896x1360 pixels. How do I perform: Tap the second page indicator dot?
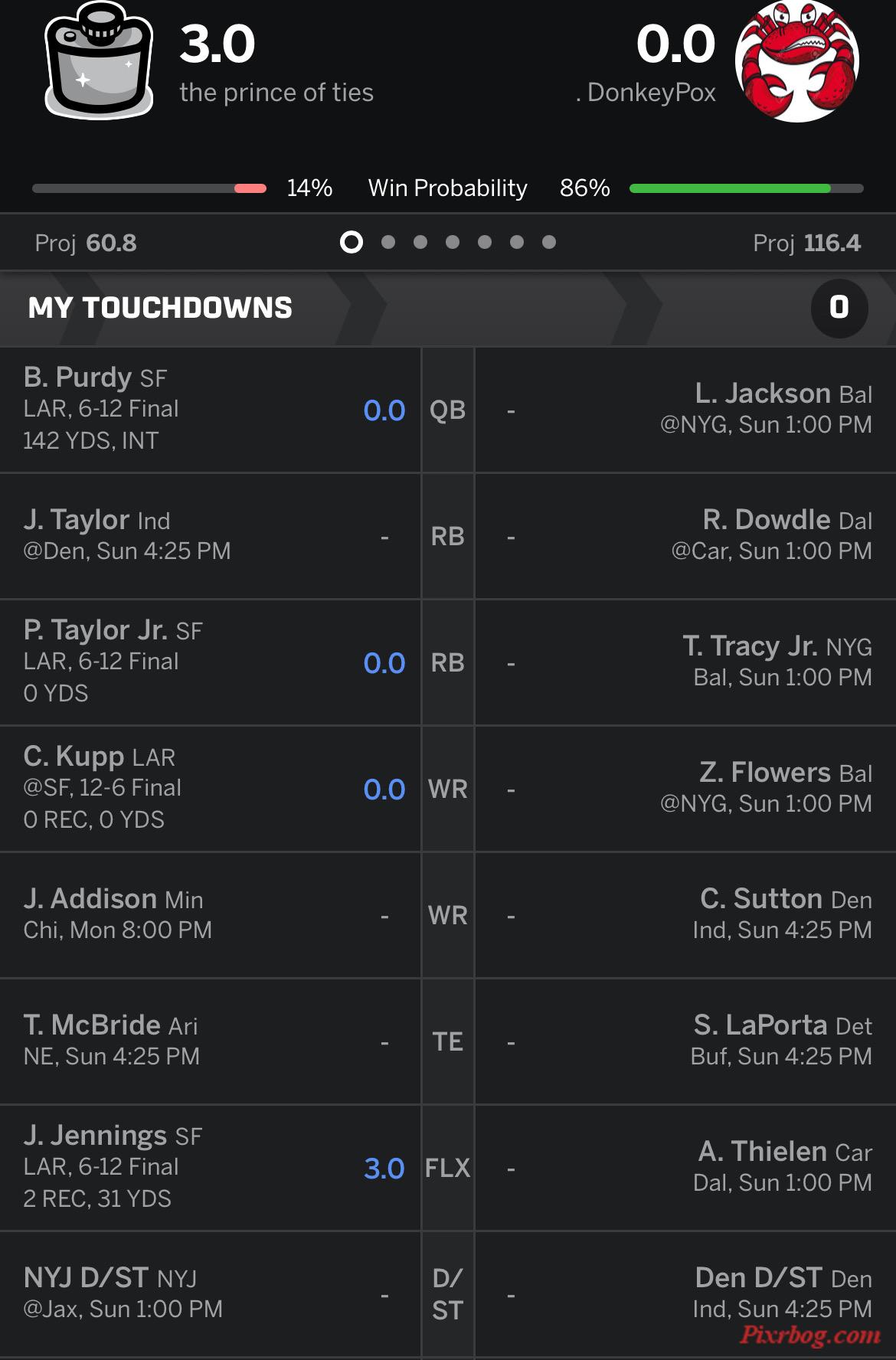[x=388, y=243]
